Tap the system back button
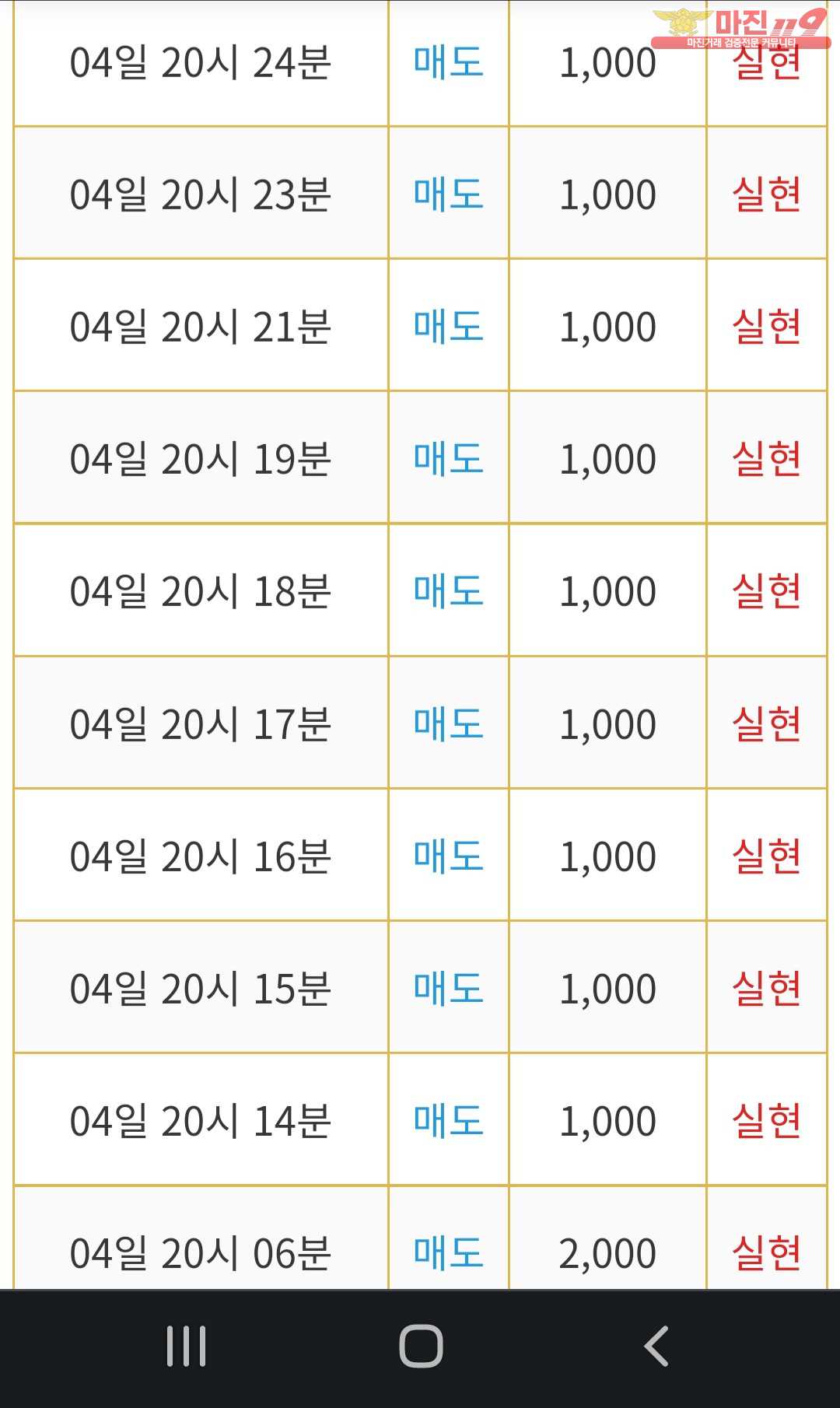 [656, 1347]
